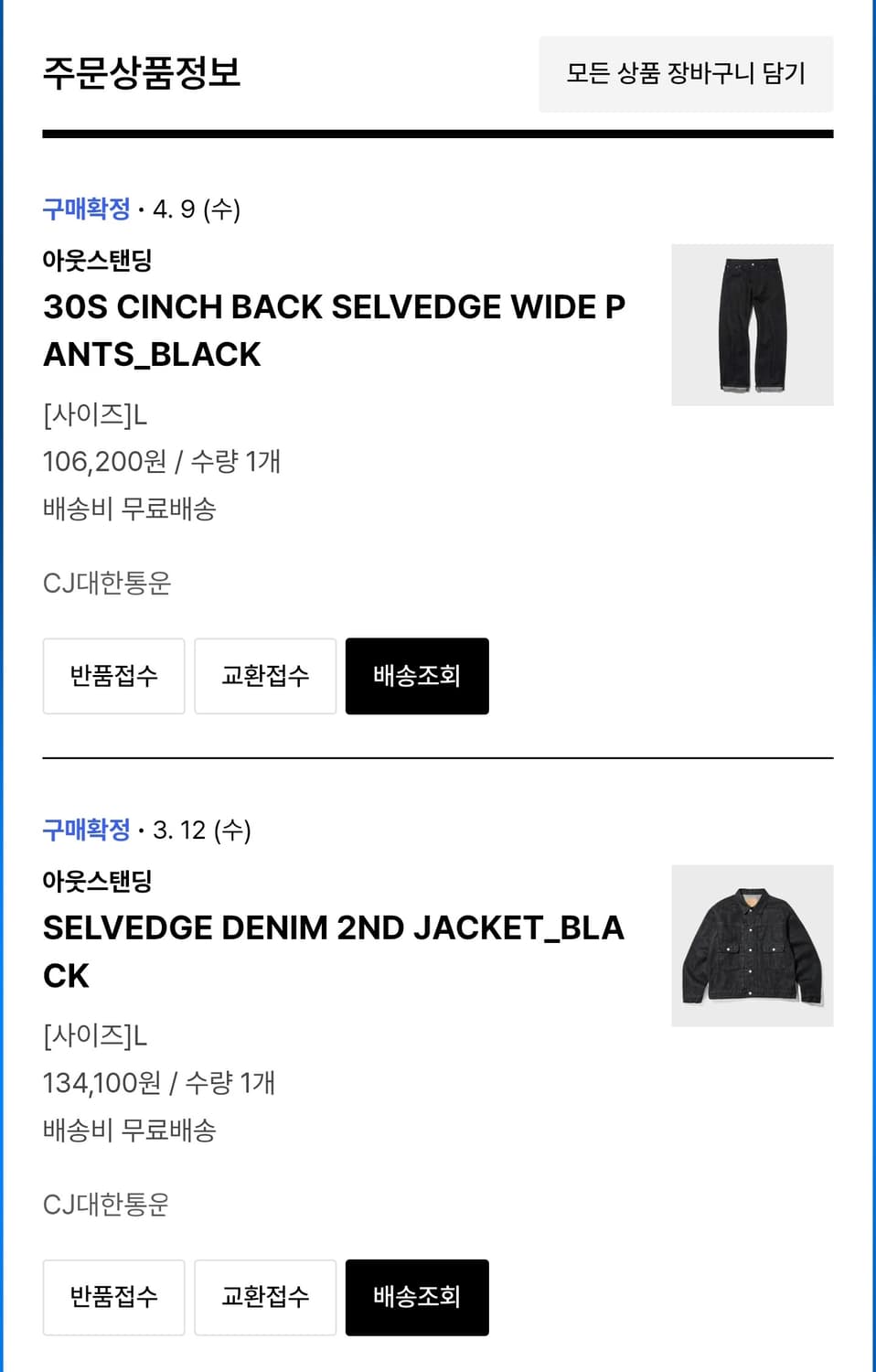
Task: Click the '구매확정' status for the 4. 9 order
Action: (86, 209)
